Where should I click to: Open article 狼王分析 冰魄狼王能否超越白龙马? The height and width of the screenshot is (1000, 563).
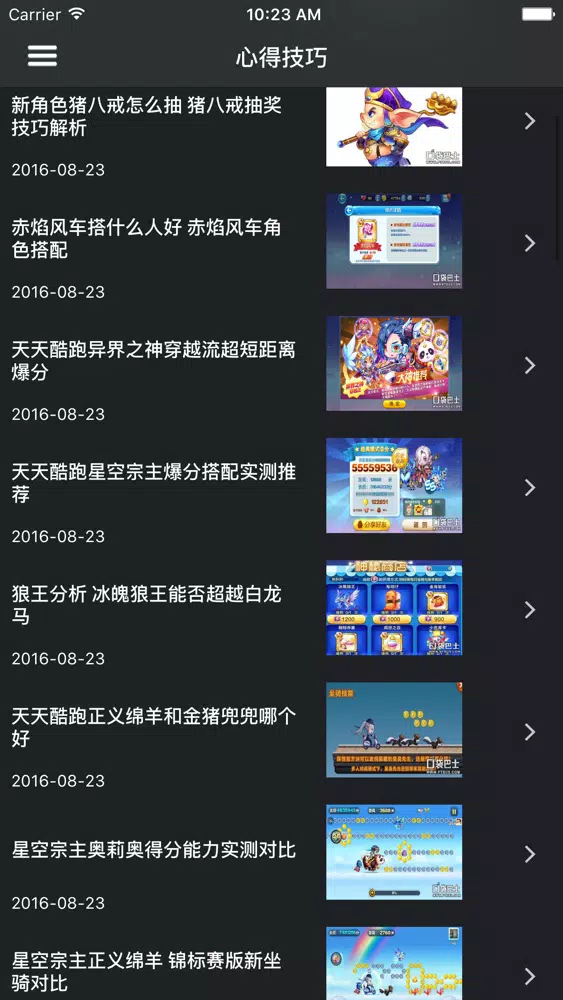pos(281,610)
